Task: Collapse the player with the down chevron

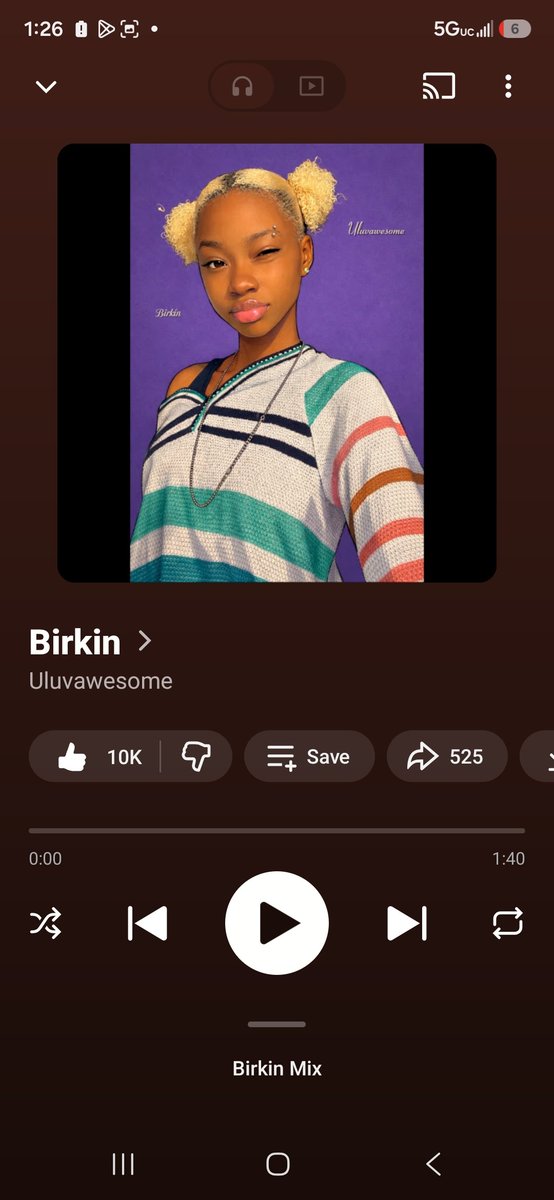Action: [x=46, y=87]
